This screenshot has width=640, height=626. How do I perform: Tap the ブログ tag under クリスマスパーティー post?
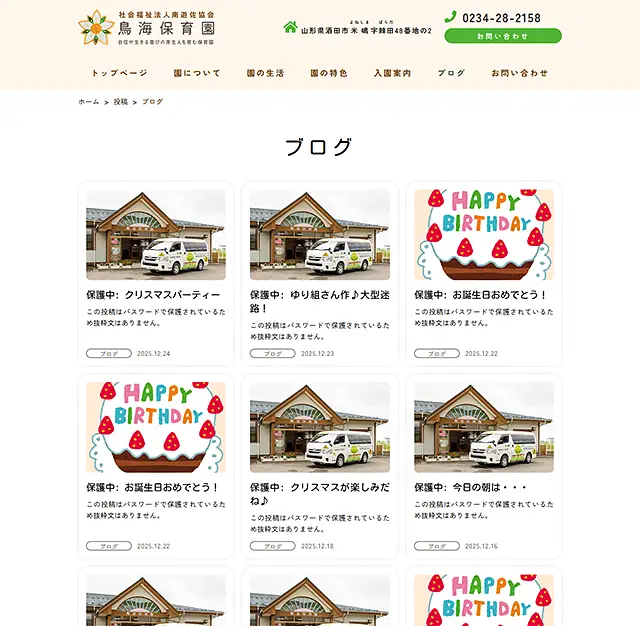coord(108,353)
